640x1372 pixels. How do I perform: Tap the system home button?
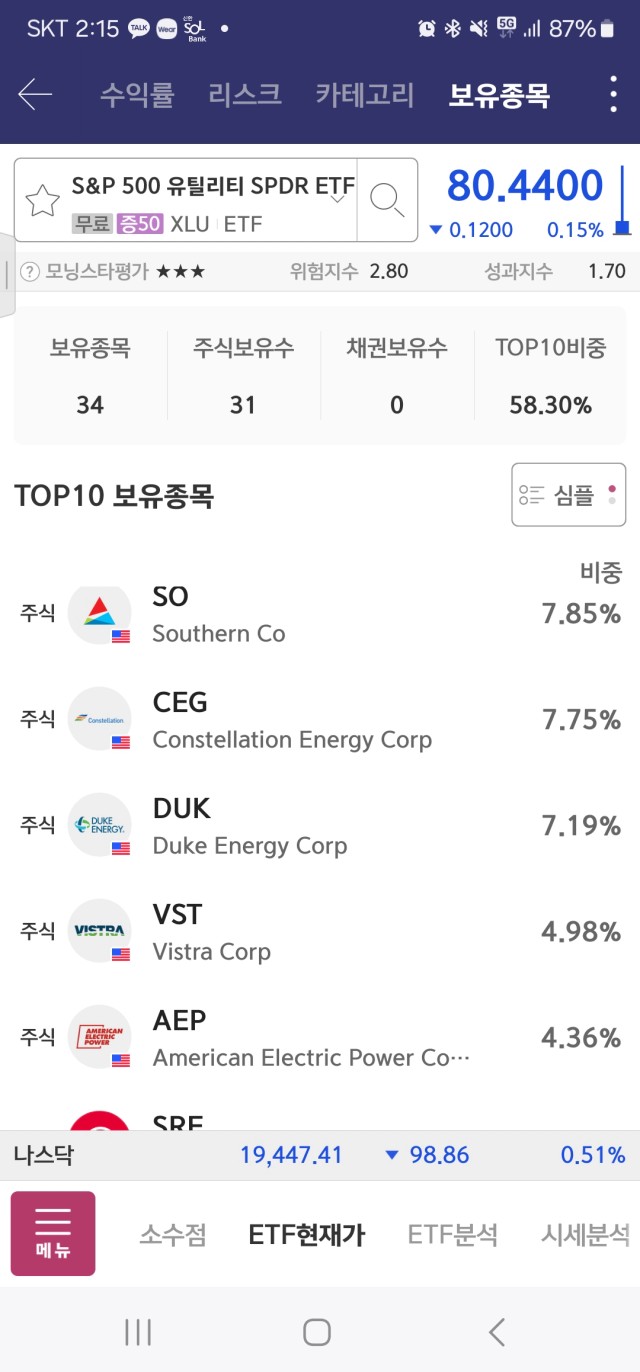pyautogui.click(x=317, y=1331)
